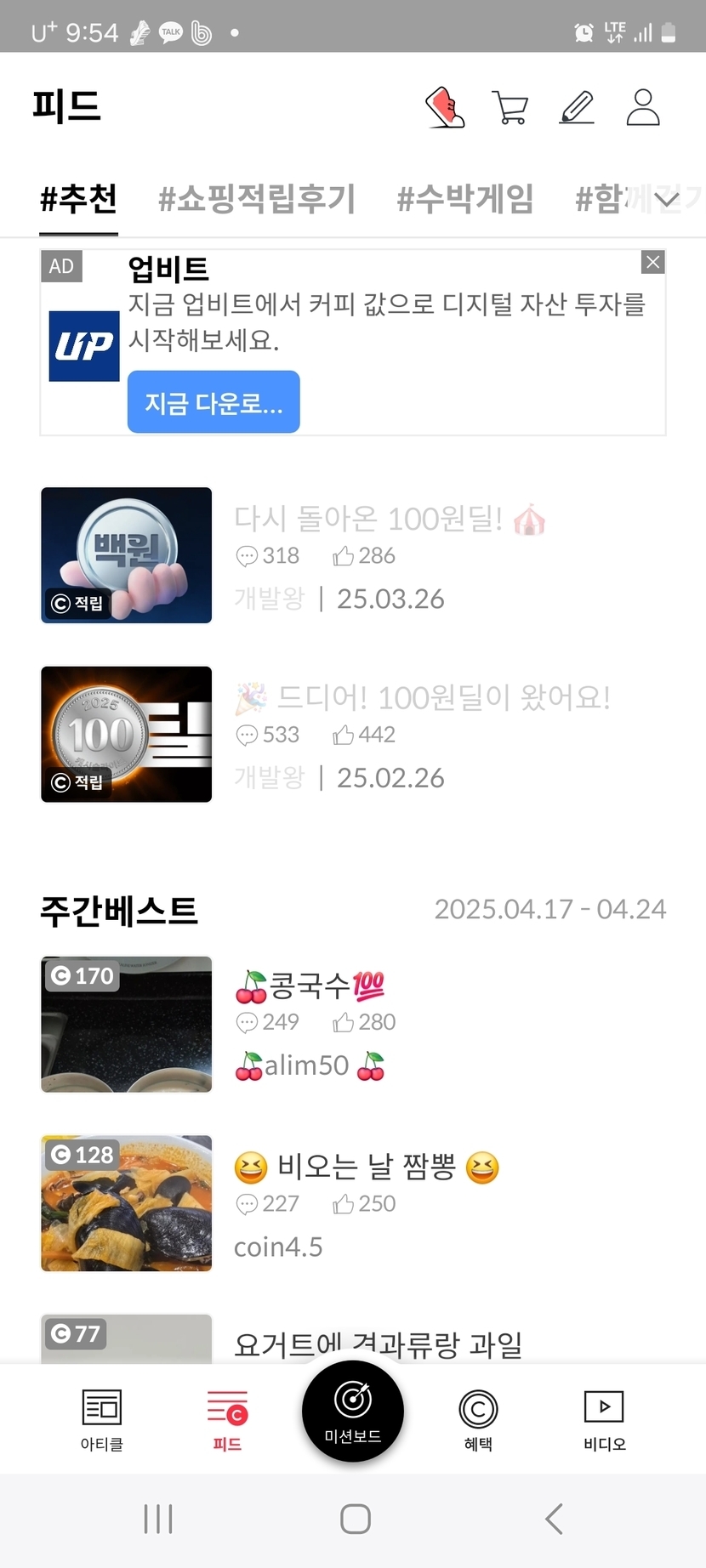
Task: Go back with system back button
Action: click(x=554, y=1519)
